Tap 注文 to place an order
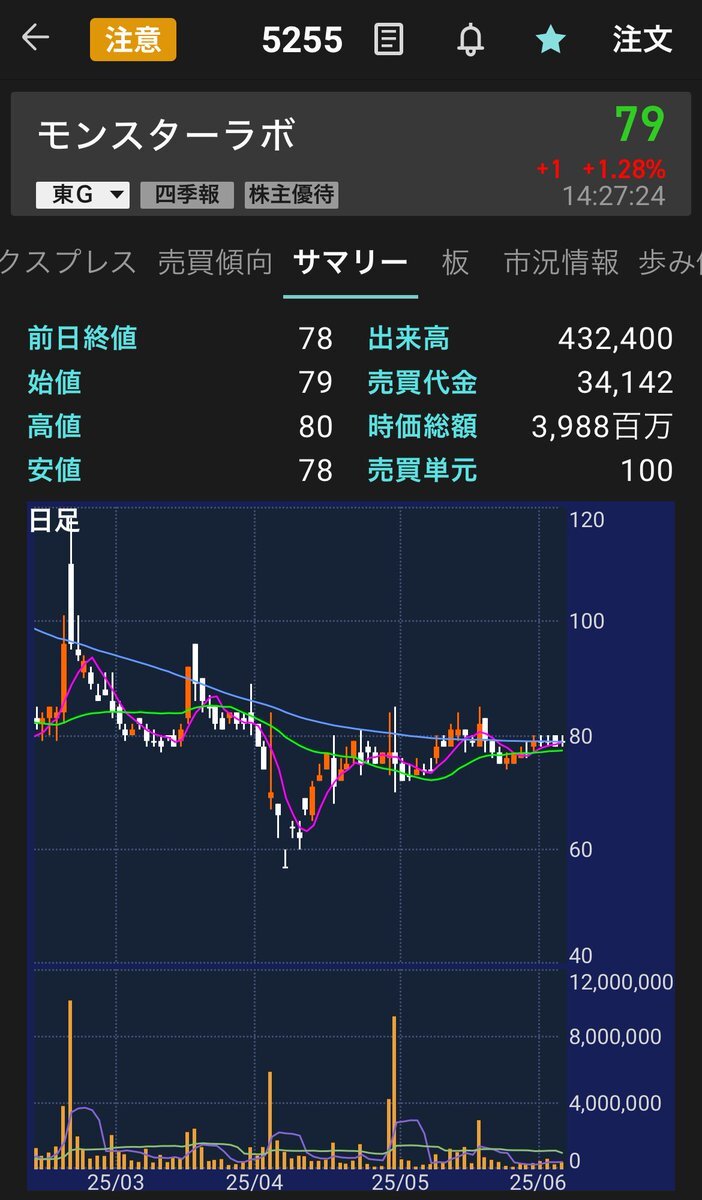This screenshot has width=702, height=1200. 642,40
